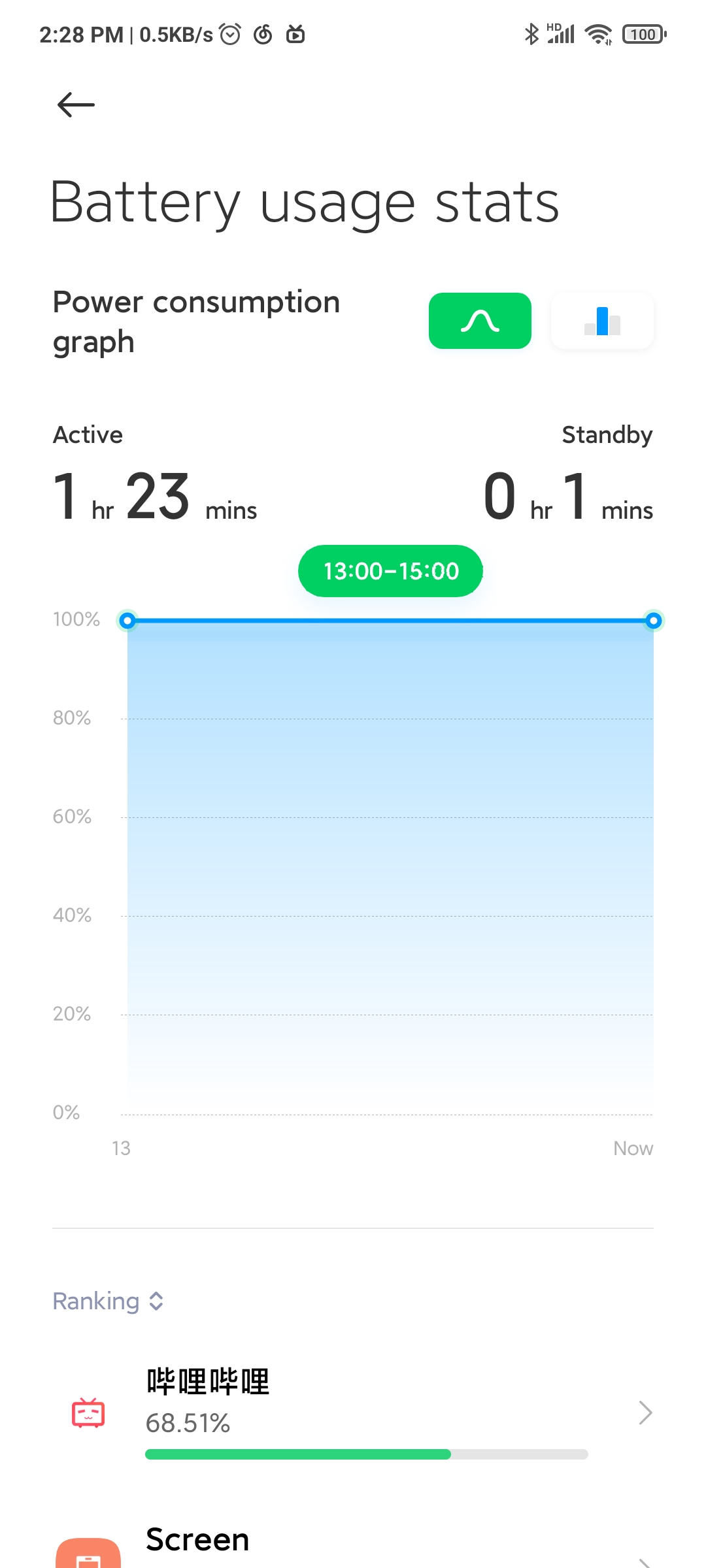
Task: Go back using the arrow icon
Action: click(76, 105)
